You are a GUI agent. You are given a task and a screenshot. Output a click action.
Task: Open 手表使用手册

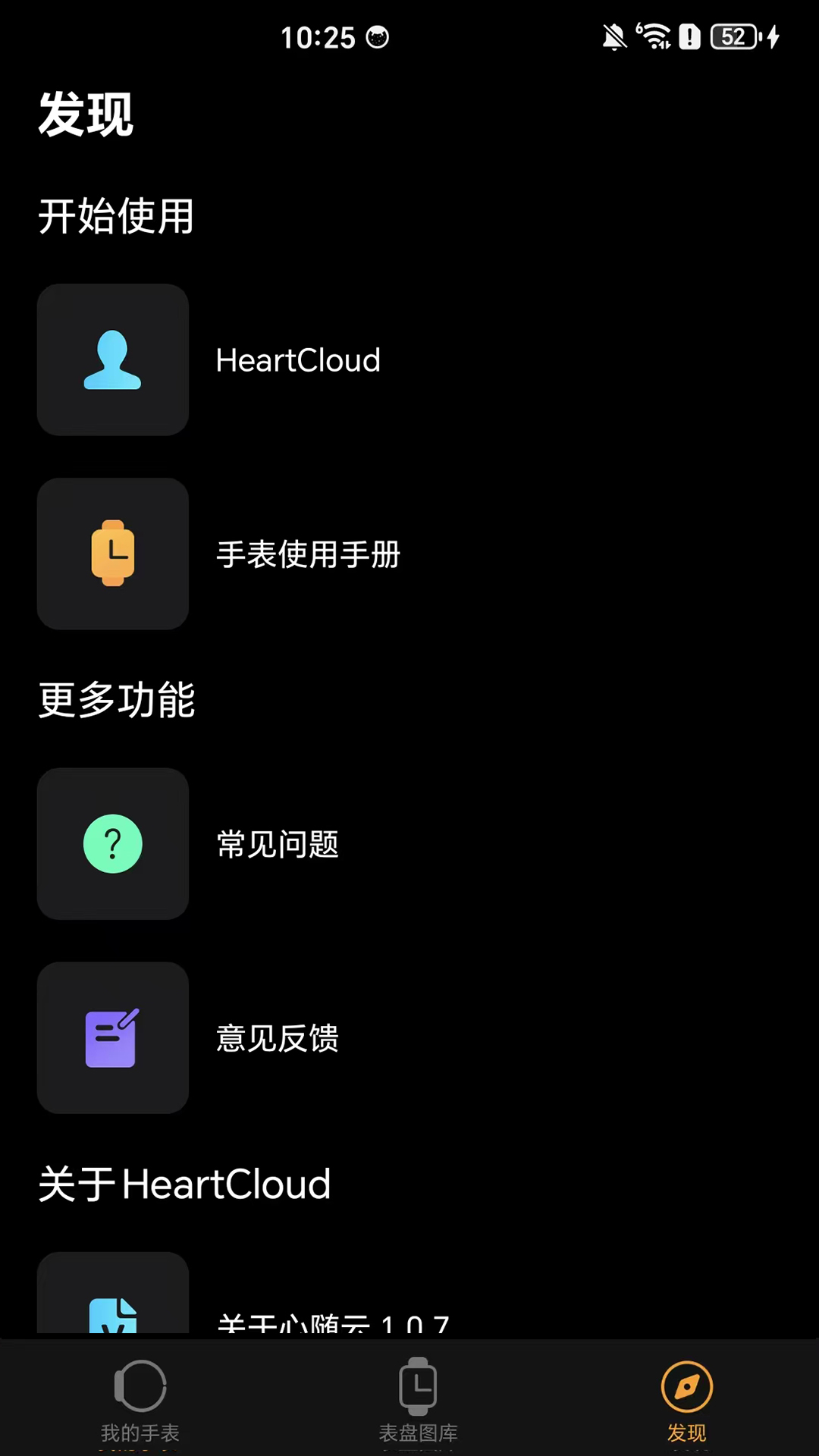(308, 554)
